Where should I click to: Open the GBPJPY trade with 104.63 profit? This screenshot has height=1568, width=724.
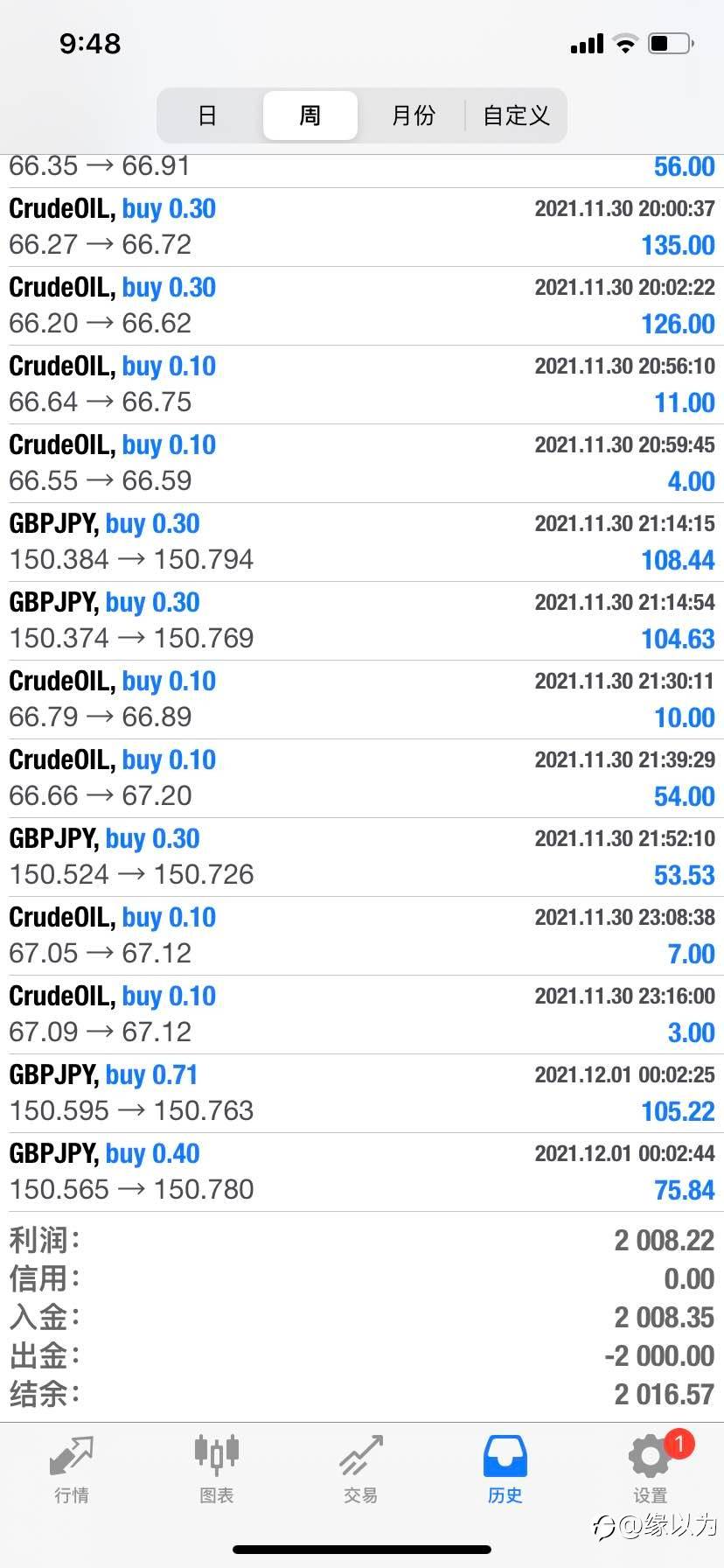(362, 621)
